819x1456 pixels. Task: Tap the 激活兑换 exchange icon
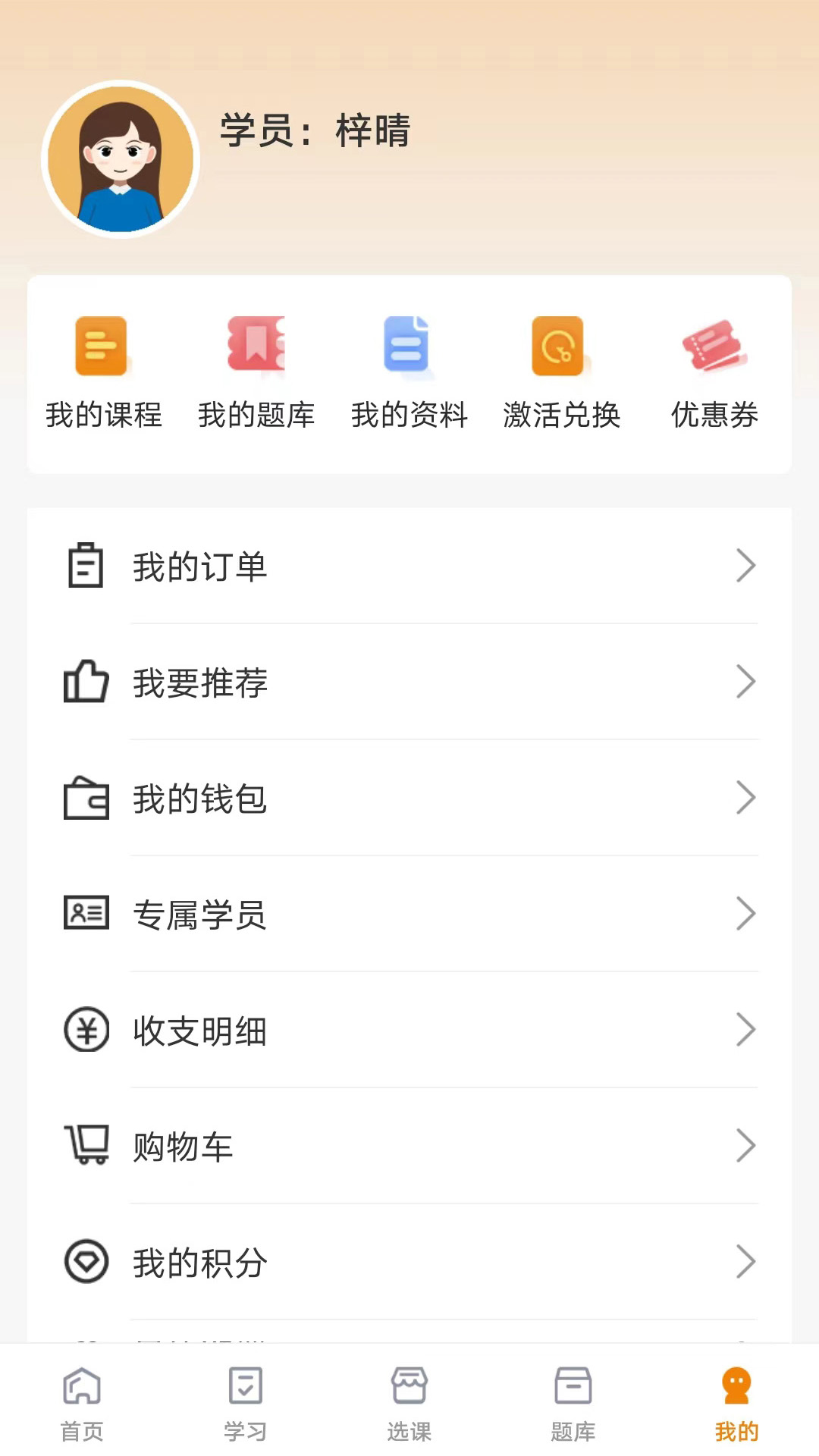click(559, 347)
